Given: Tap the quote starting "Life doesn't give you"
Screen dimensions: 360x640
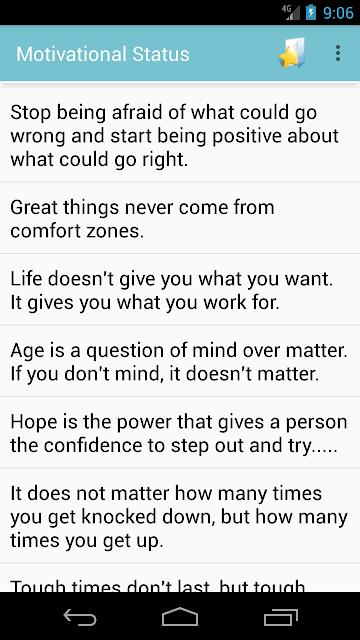Looking at the screenshot, I should 180,290.
